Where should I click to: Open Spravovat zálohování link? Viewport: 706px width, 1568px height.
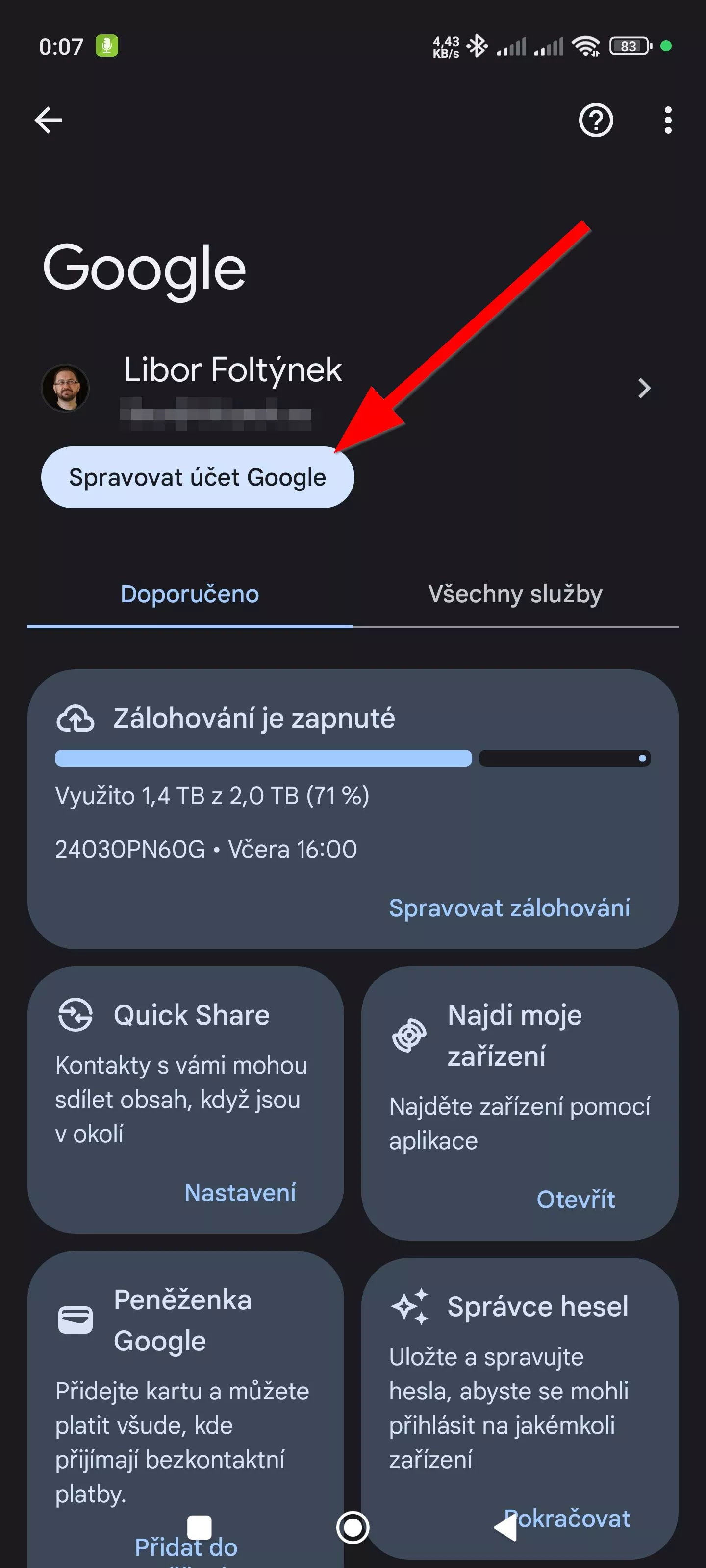509,907
